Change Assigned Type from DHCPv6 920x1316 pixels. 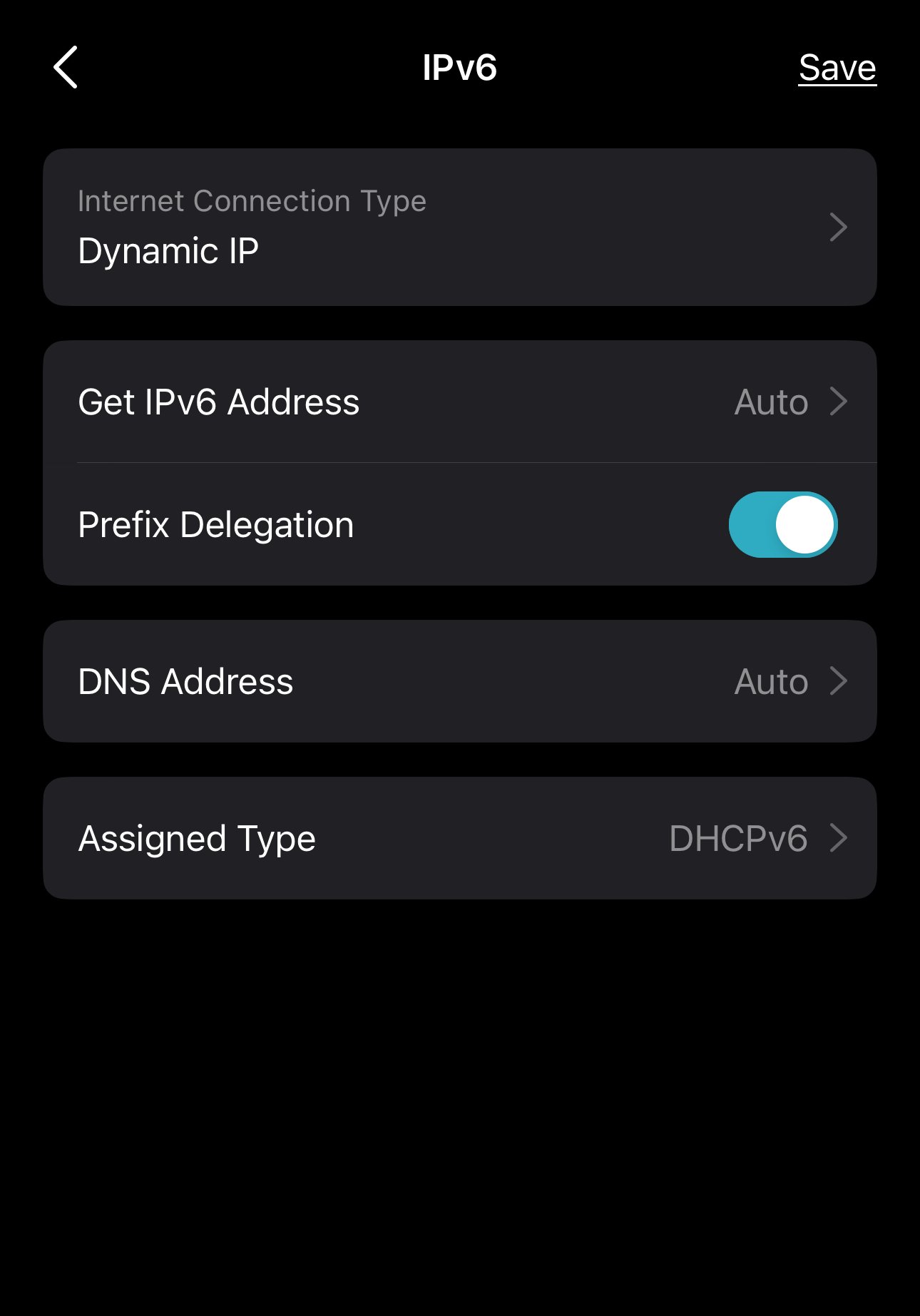(x=459, y=838)
